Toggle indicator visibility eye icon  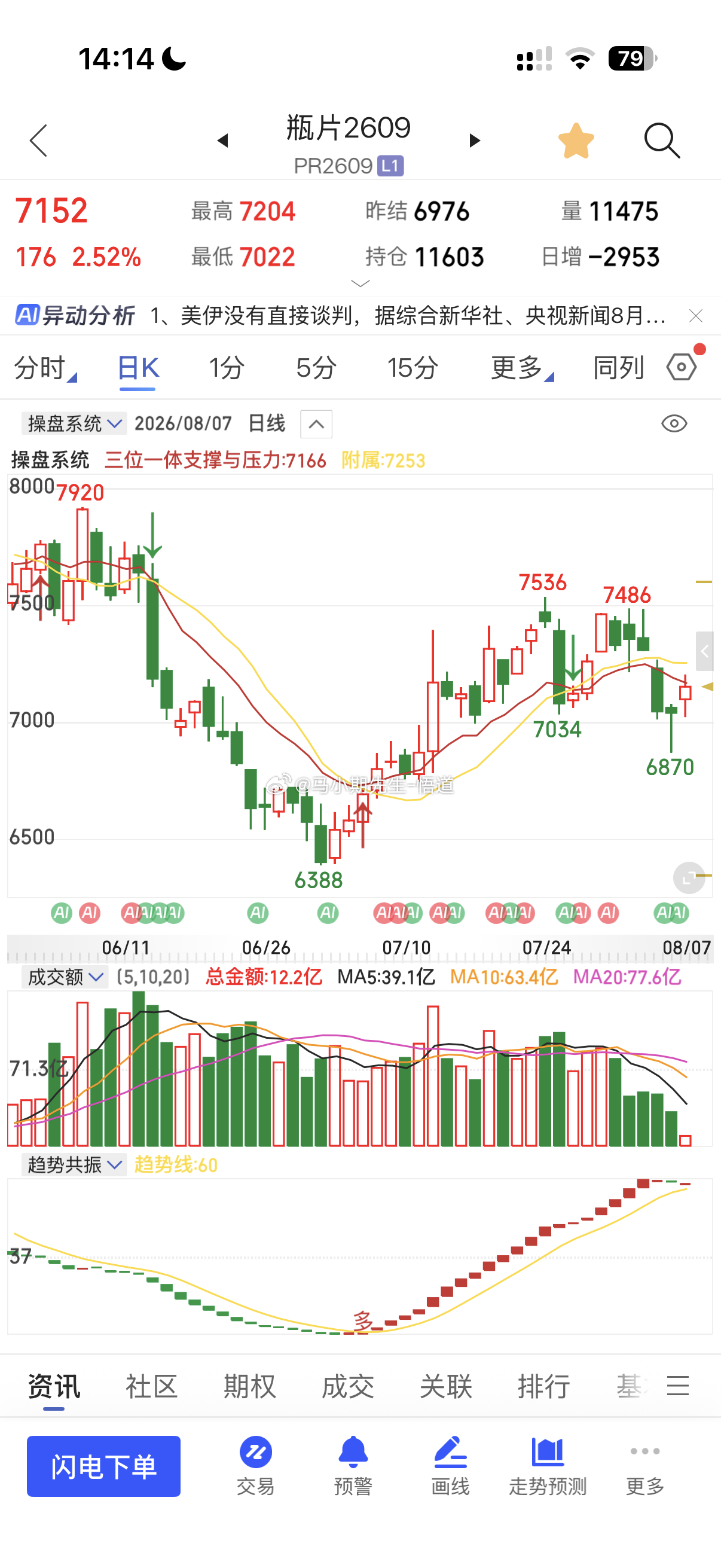674,423
